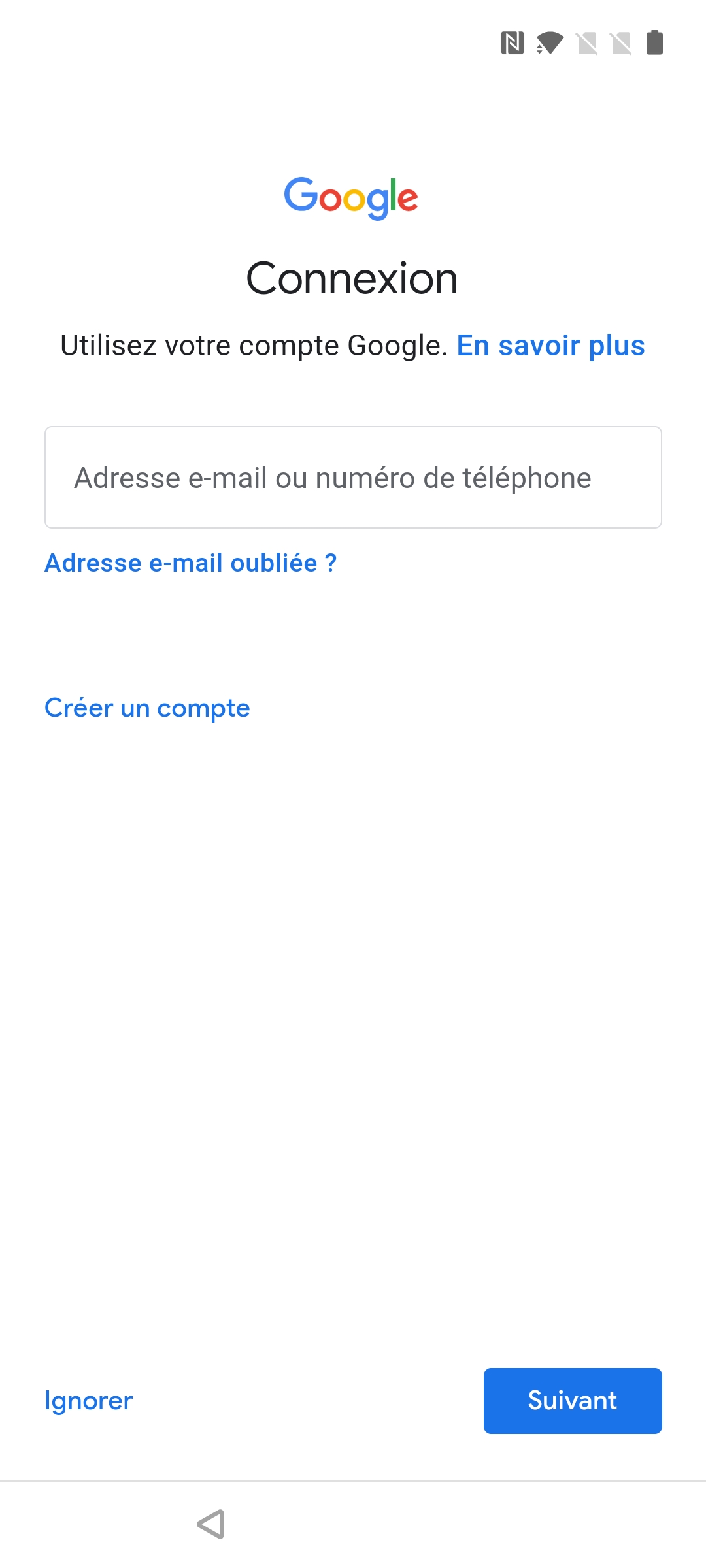The height and width of the screenshot is (1568, 706).
Task: Go back using the system back arrow
Action: pos(211,1524)
